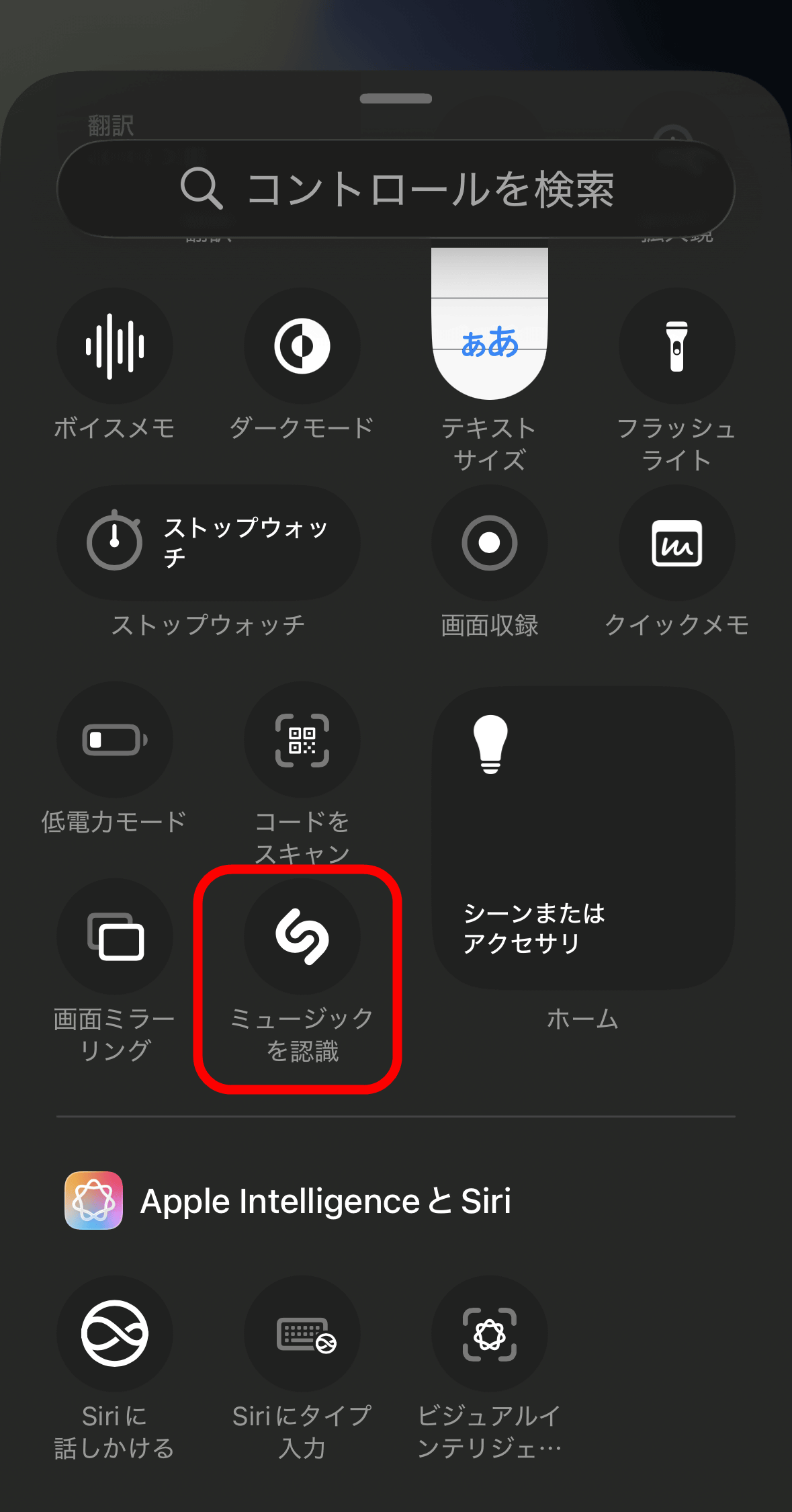Image resolution: width=792 pixels, height=1512 pixels.
Task: Select the コードをスキャン control
Action: (302, 740)
